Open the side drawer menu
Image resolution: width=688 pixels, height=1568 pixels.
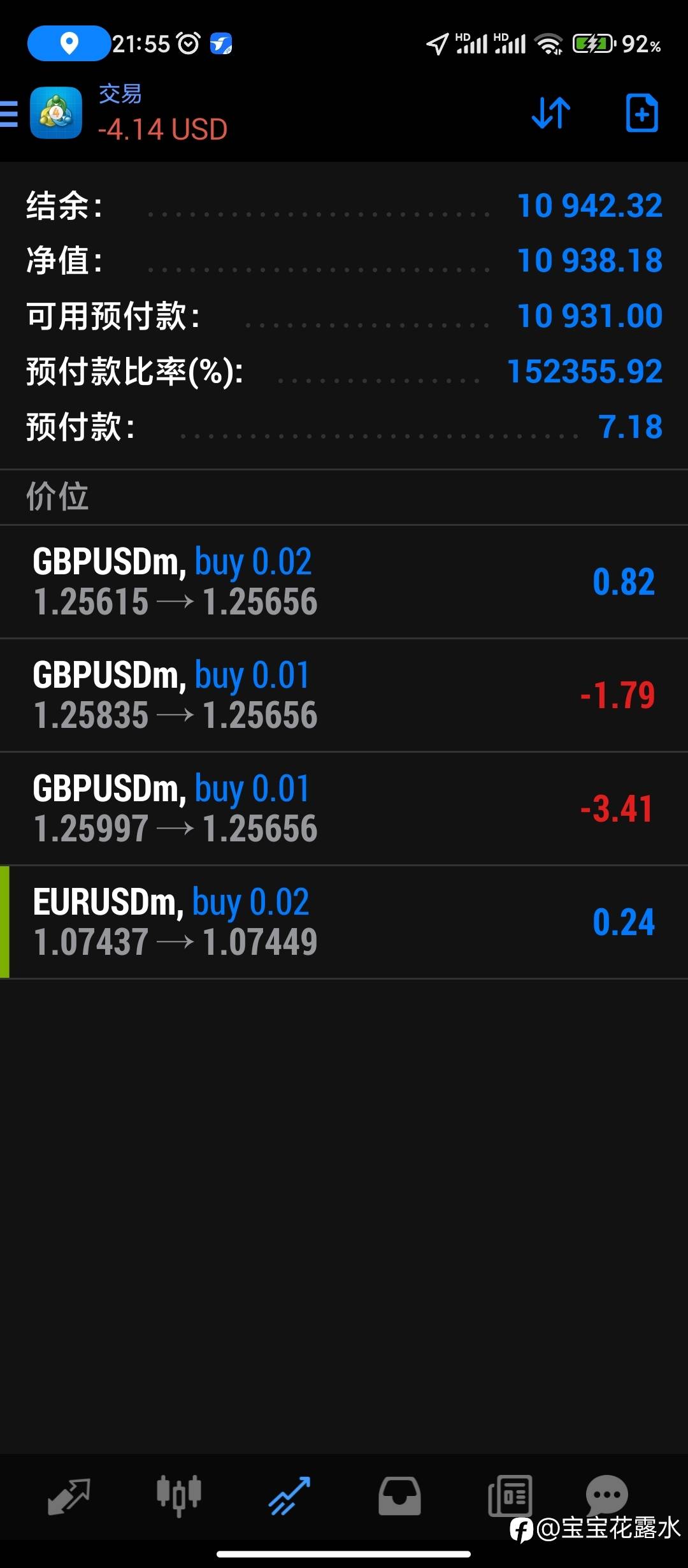10,114
